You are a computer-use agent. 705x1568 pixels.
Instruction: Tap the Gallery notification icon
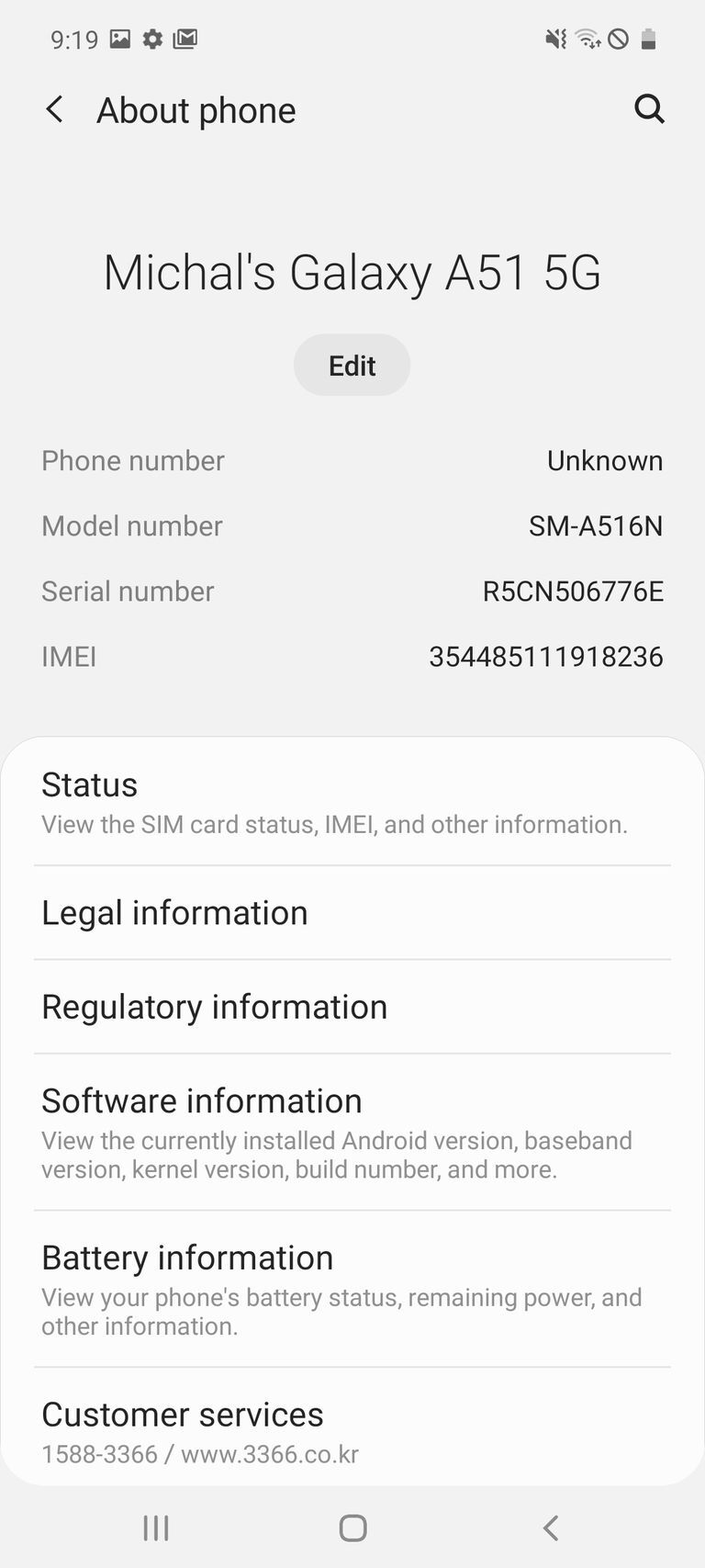click(x=119, y=39)
